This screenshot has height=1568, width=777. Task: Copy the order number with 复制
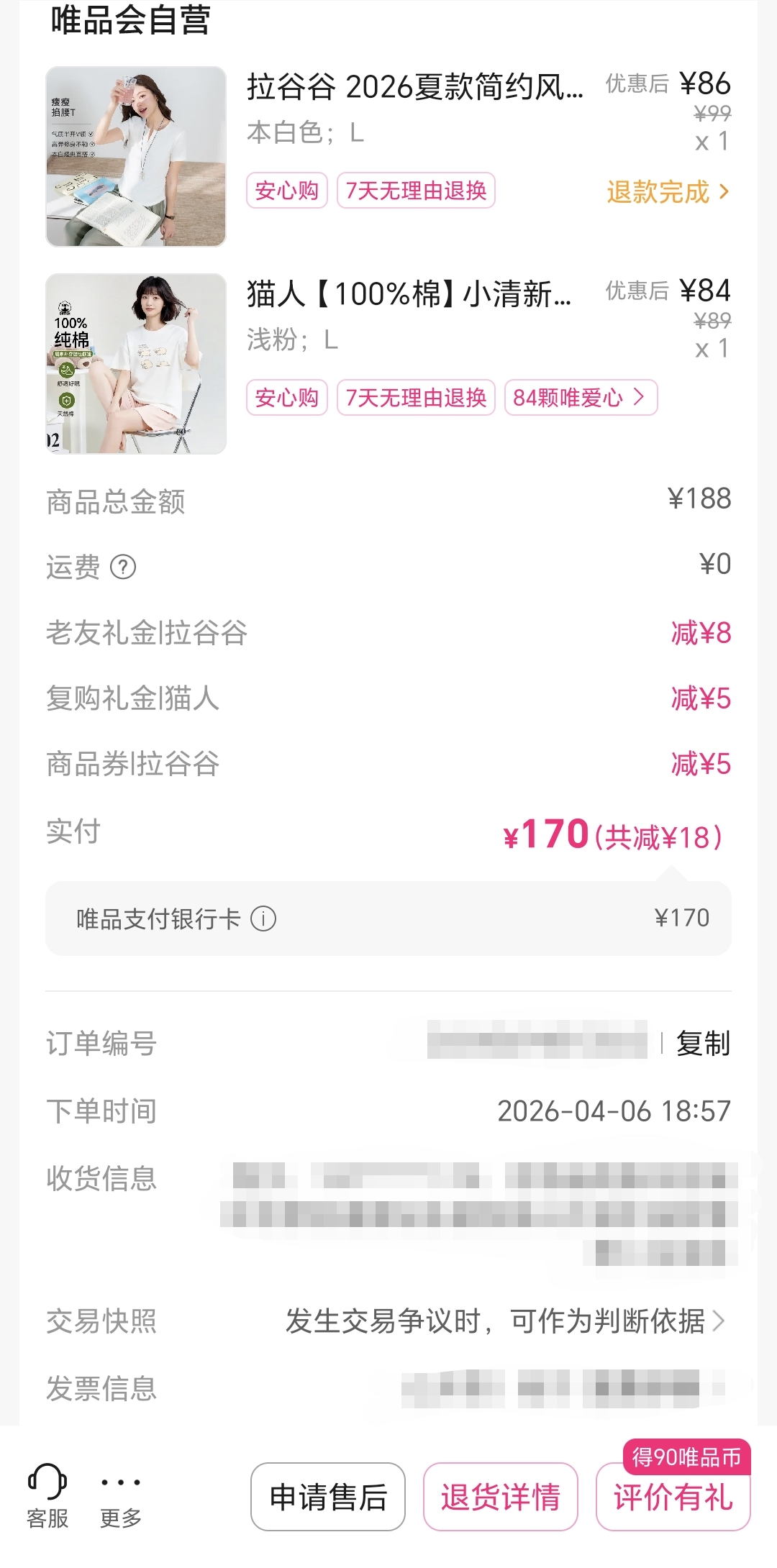click(703, 1043)
